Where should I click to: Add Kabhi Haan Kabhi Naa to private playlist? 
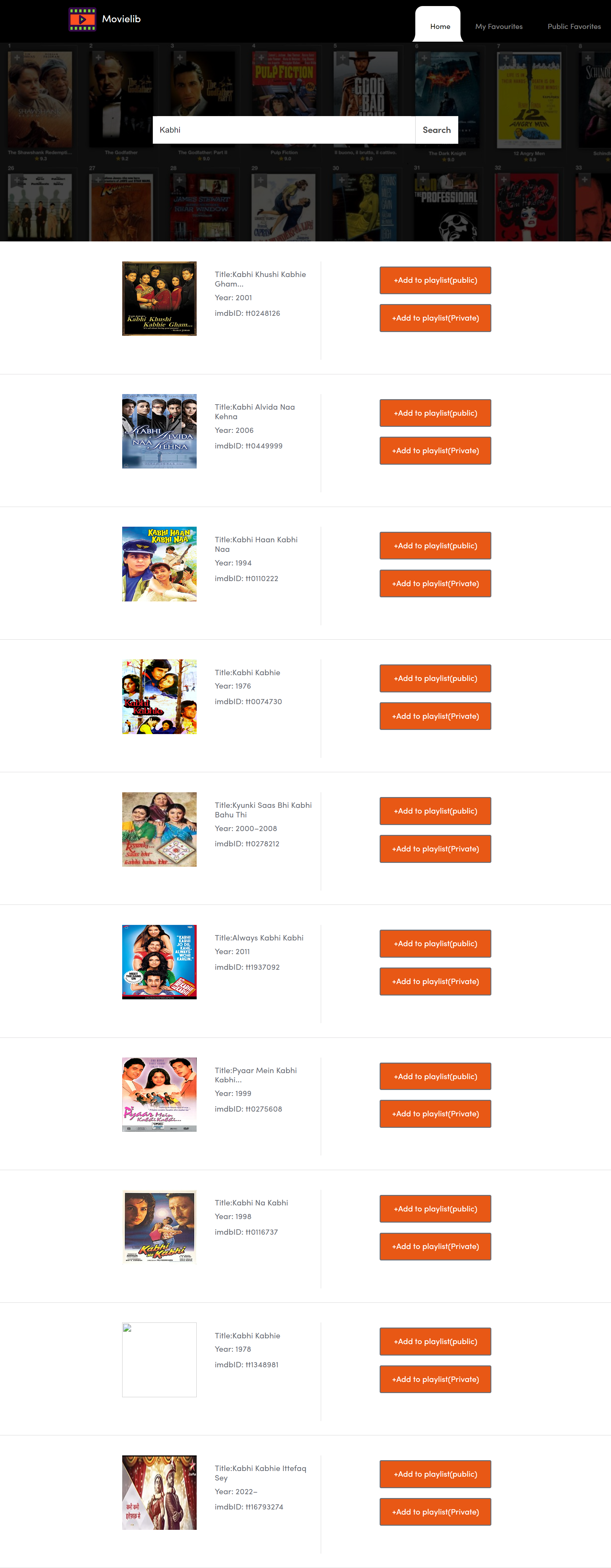coord(436,584)
